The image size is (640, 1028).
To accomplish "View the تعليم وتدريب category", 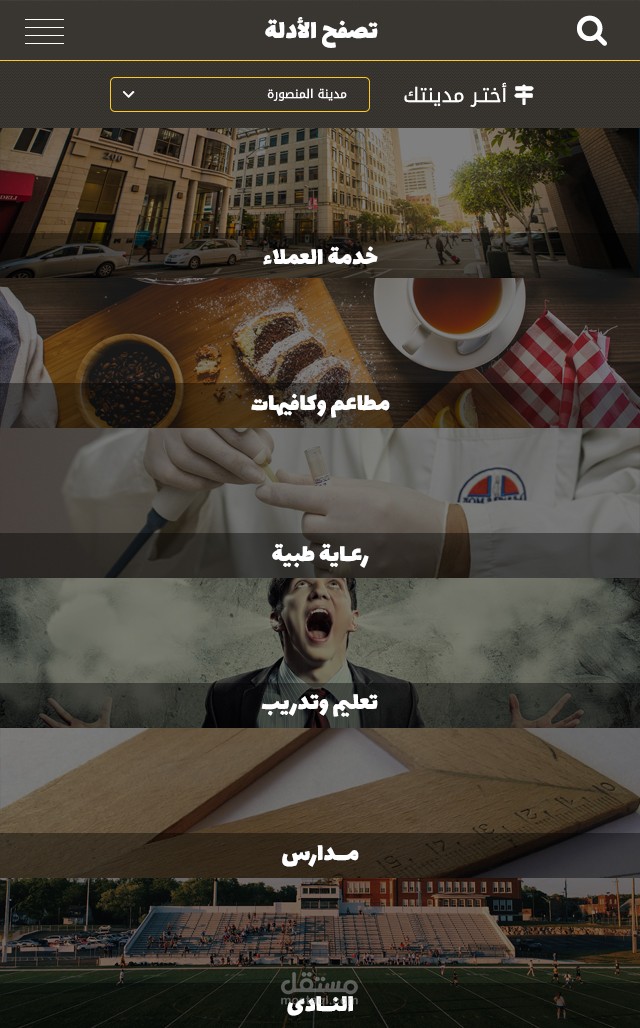I will [320, 654].
